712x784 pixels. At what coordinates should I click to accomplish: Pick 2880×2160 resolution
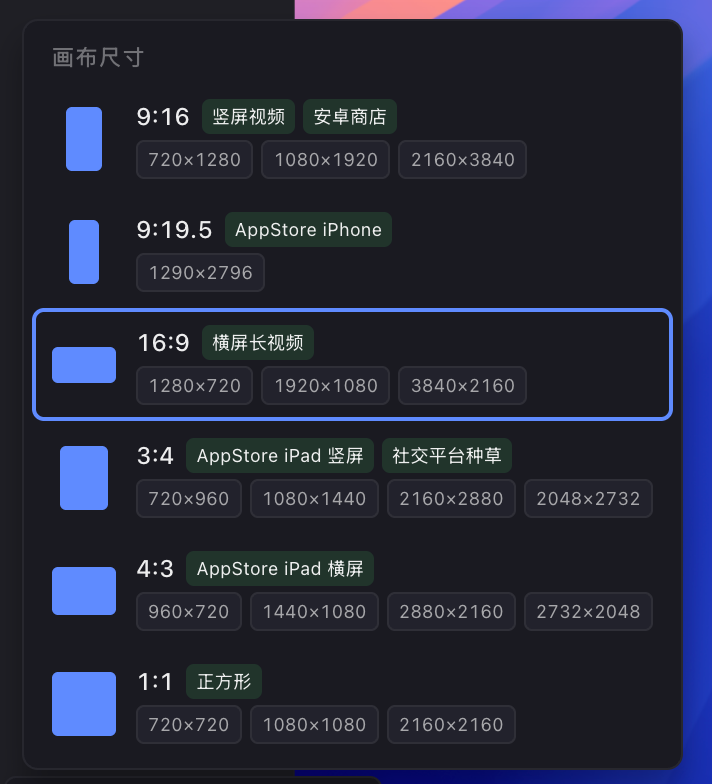451,612
